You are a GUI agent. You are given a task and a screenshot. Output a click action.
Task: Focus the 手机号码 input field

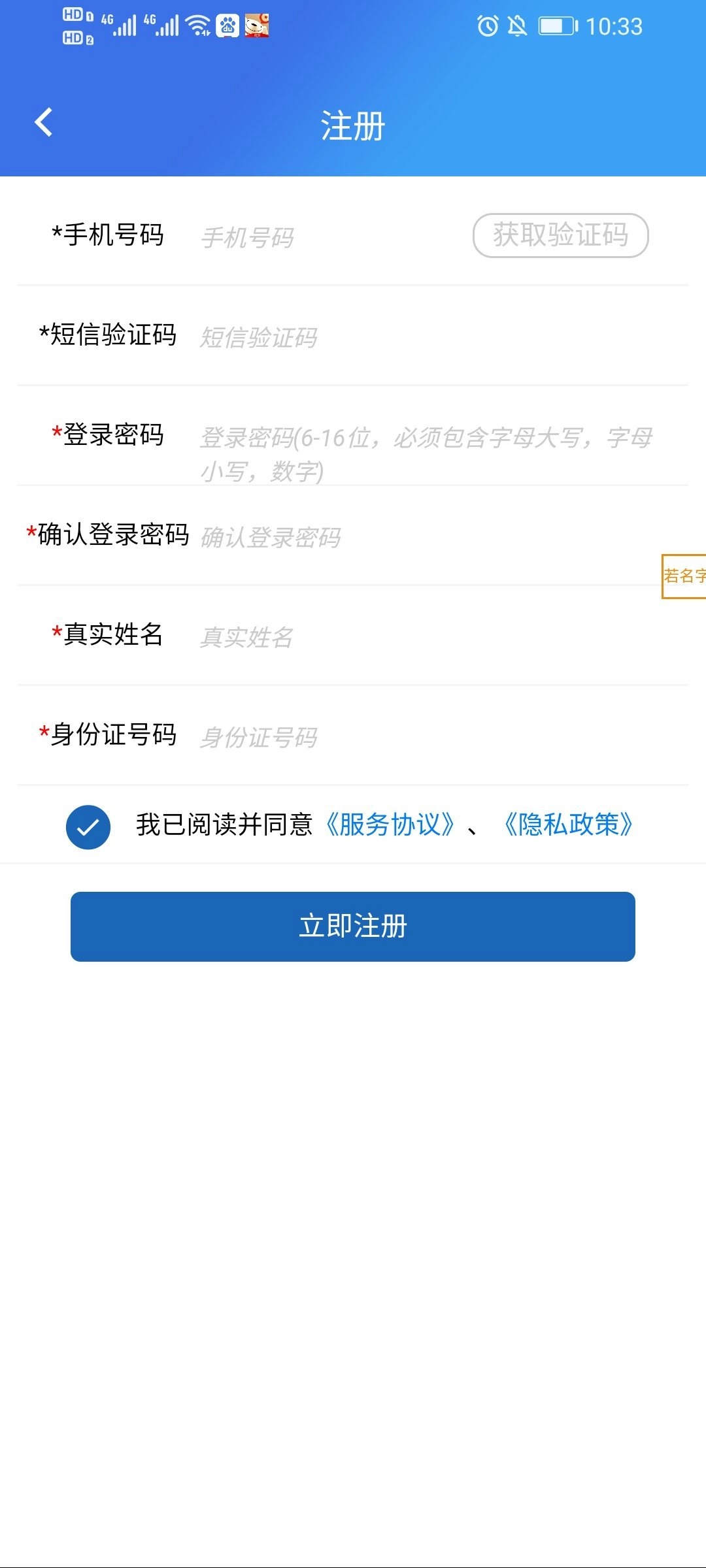click(x=330, y=237)
